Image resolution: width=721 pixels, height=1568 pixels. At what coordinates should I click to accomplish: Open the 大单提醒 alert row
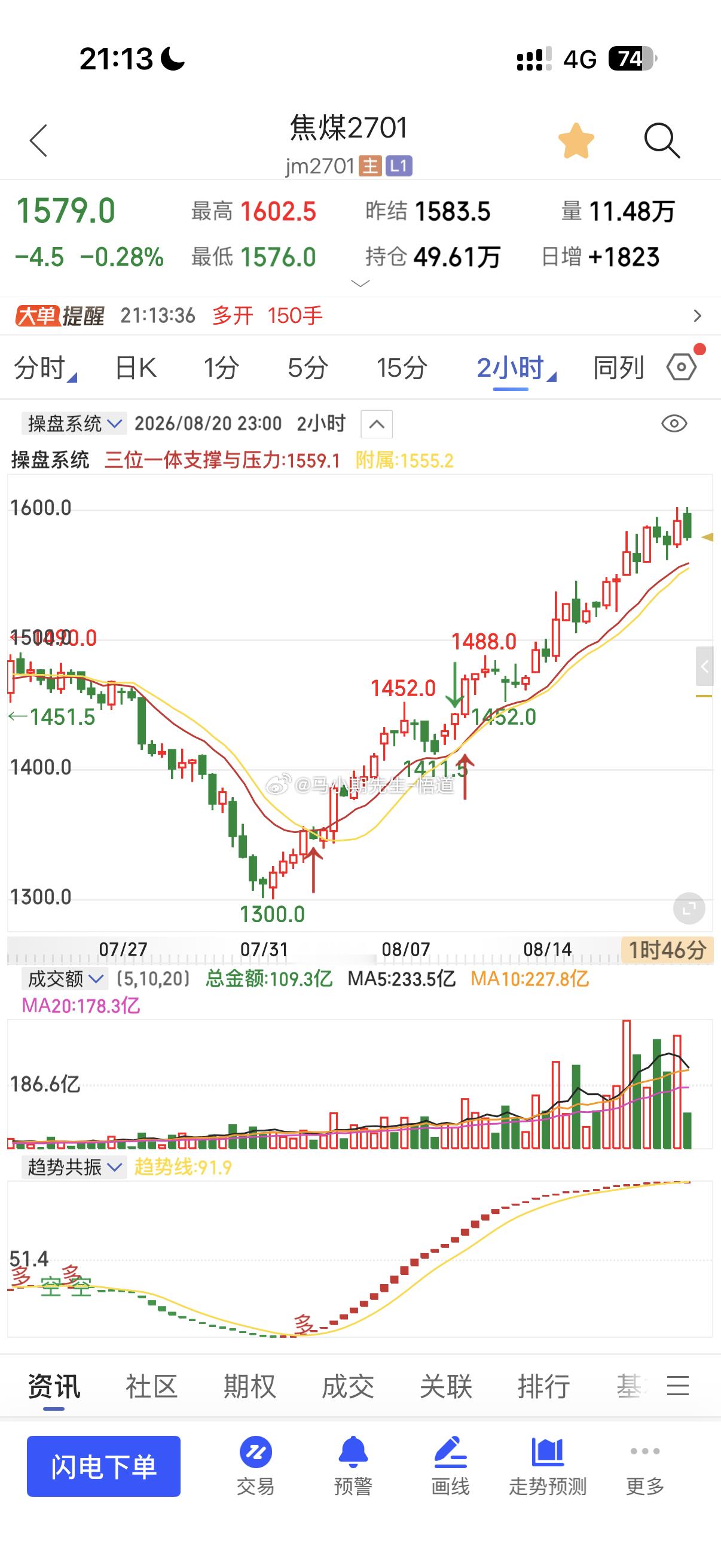[360, 315]
